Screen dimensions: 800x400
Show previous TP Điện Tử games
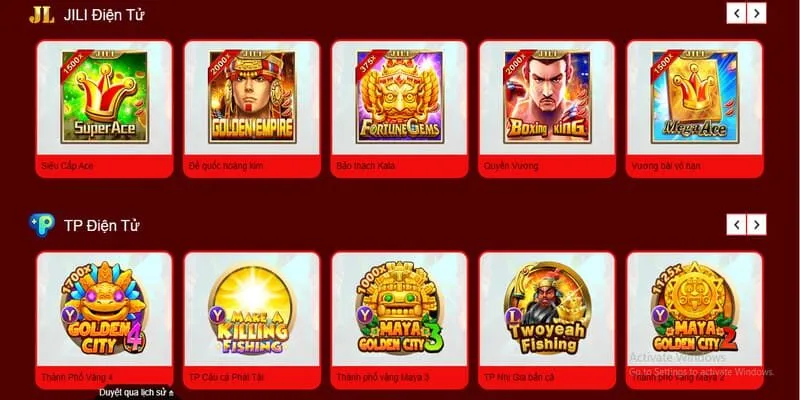[x=737, y=225]
